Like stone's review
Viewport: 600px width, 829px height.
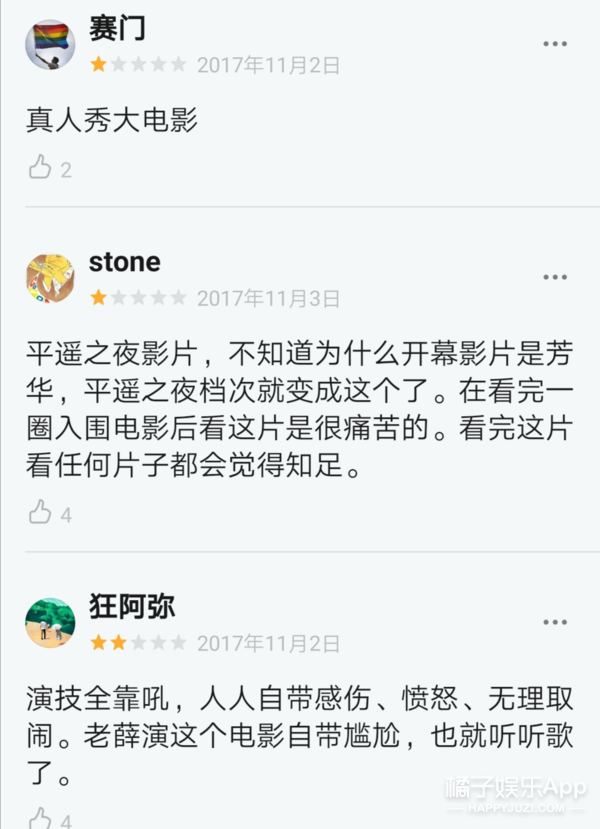coord(40,514)
